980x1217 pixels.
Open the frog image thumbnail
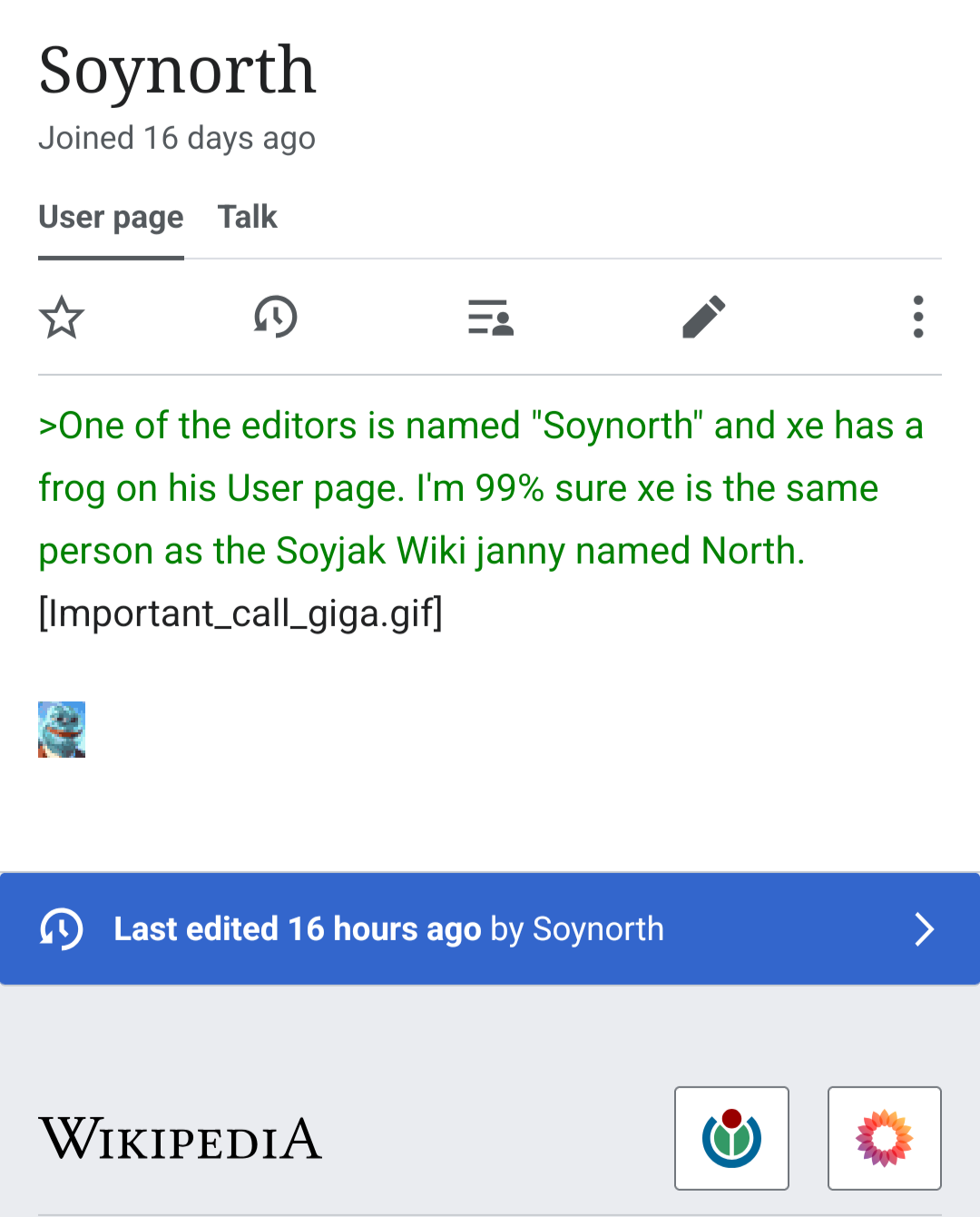(62, 729)
